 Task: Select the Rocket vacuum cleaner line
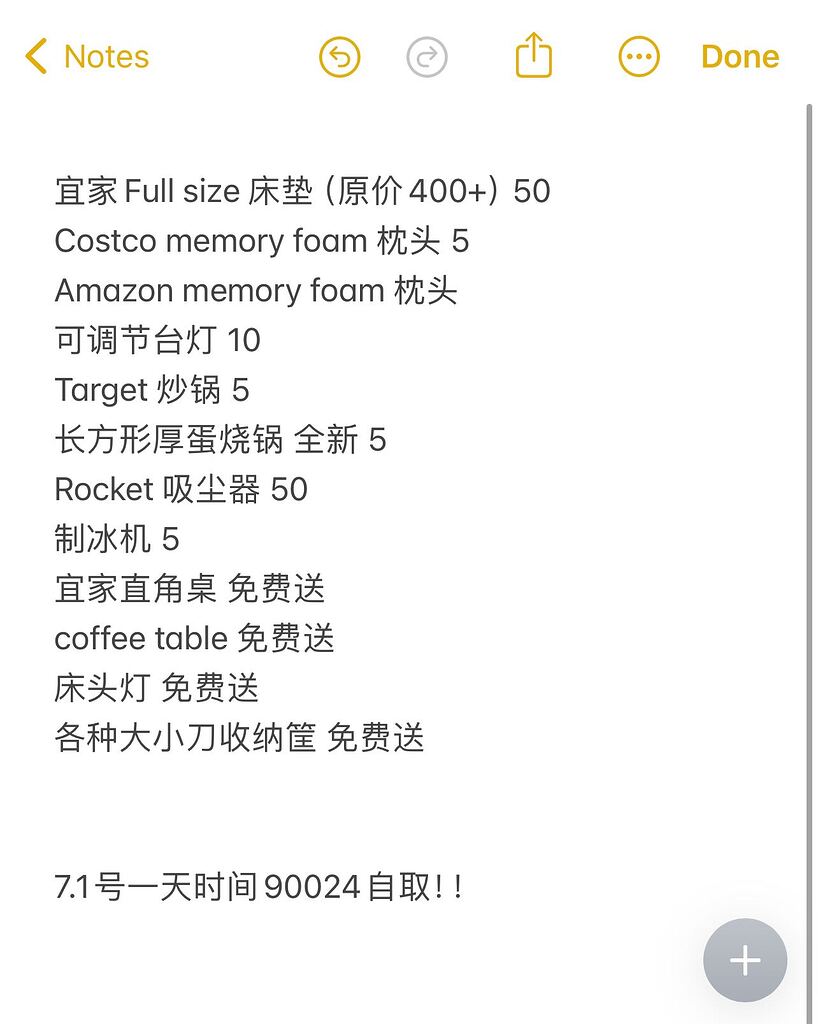pyautogui.click(x=181, y=490)
